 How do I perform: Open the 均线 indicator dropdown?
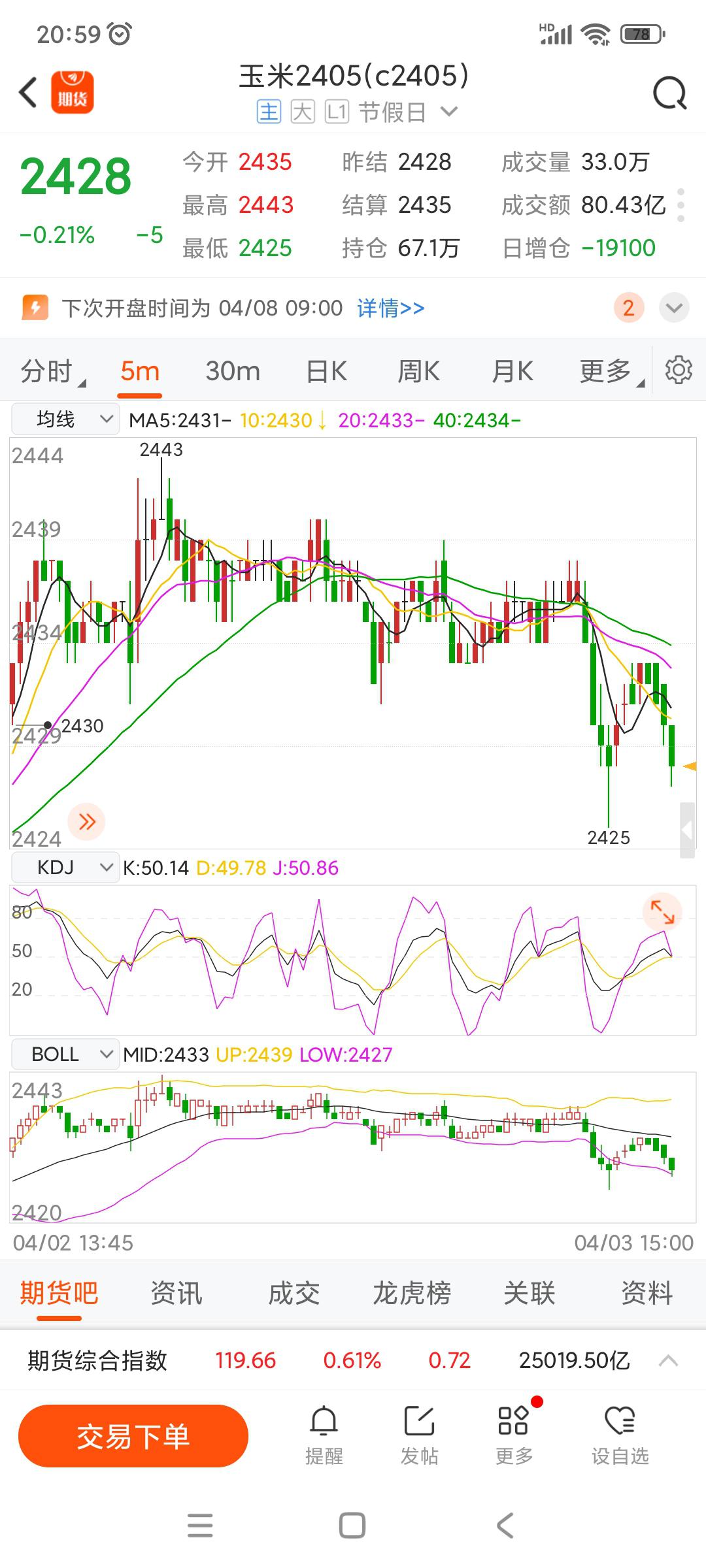pyautogui.click(x=65, y=419)
